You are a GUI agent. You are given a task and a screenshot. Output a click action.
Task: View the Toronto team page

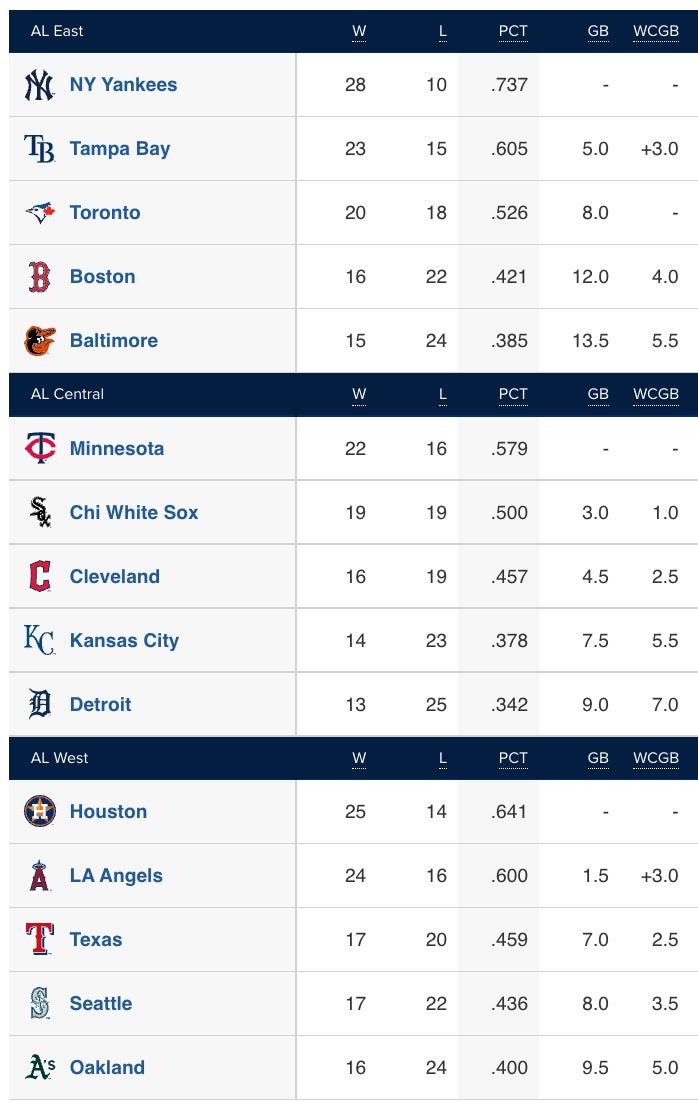coord(105,213)
